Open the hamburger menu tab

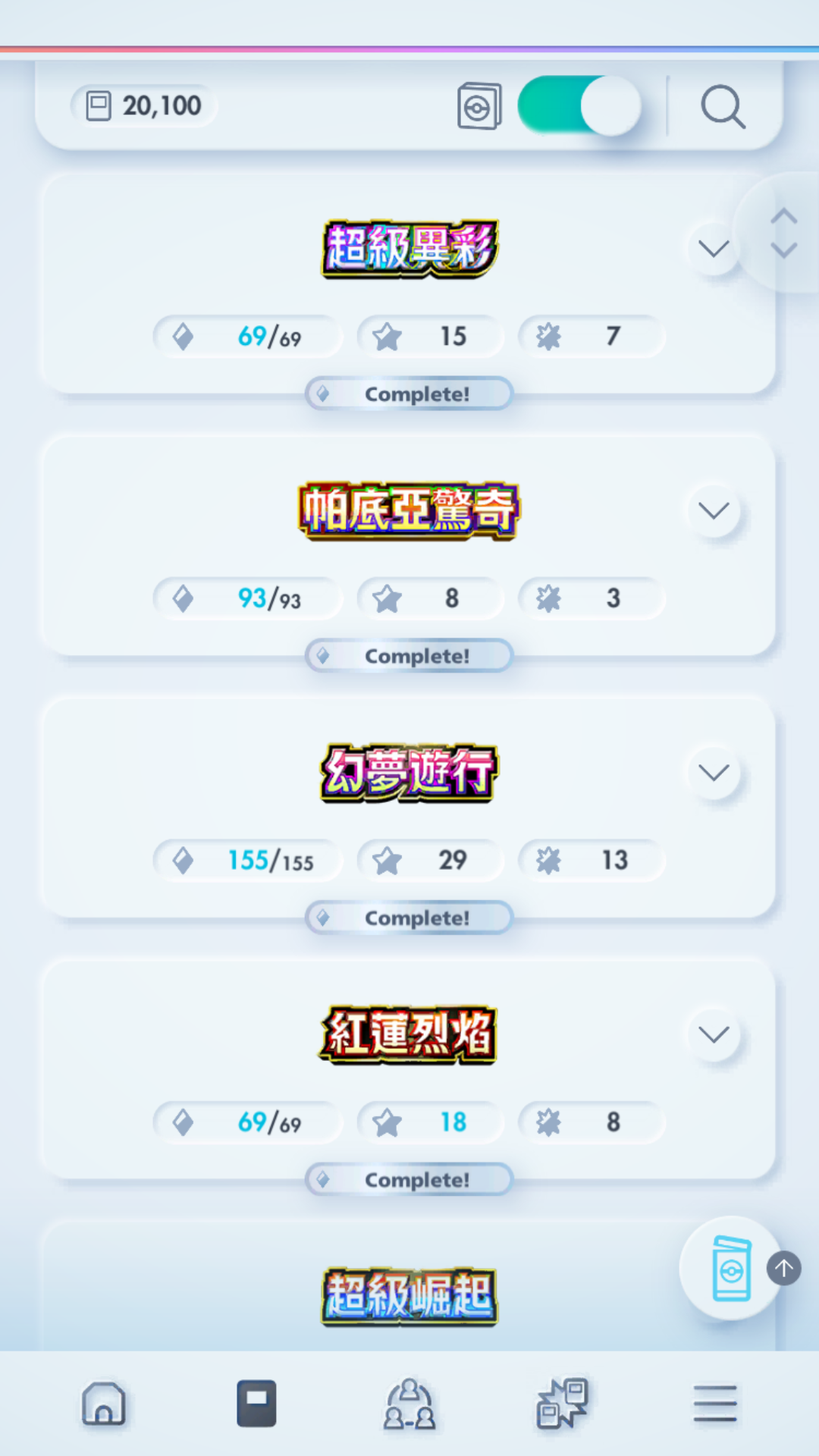pos(714,1404)
